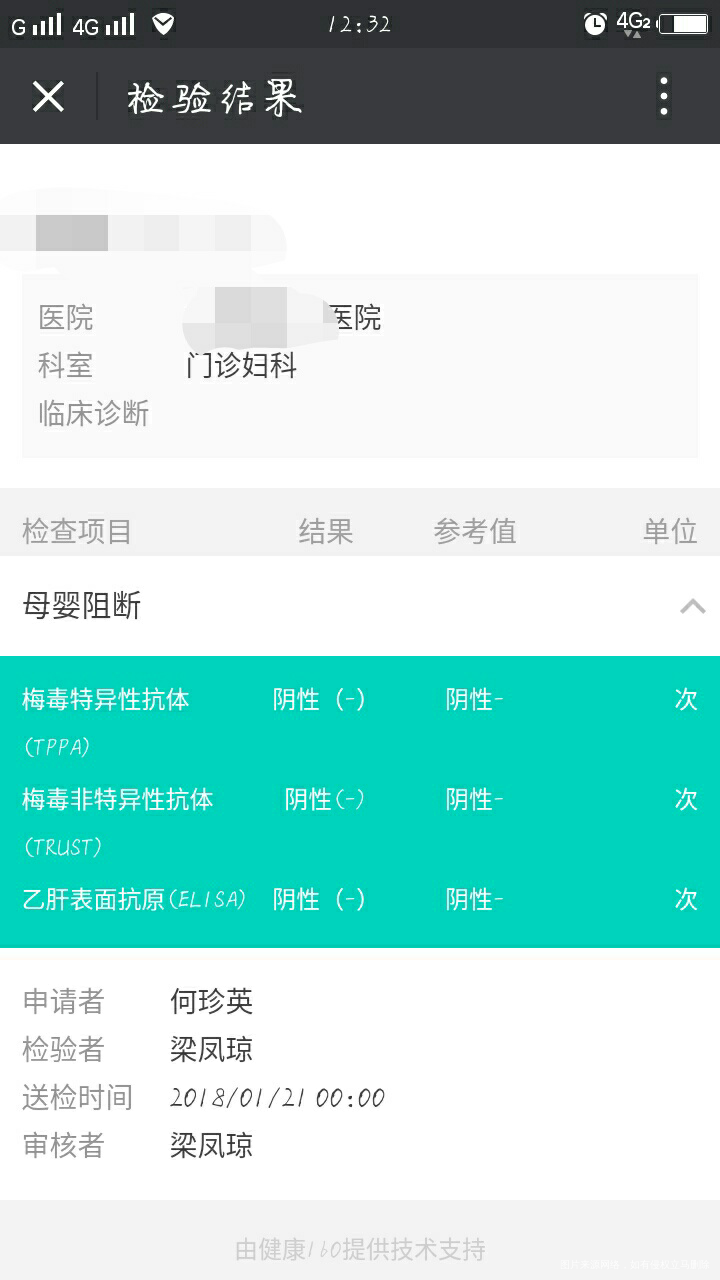Tap the shield security icon in status bar
Viewport: 720px width, 1280px height.
(166, 22)
